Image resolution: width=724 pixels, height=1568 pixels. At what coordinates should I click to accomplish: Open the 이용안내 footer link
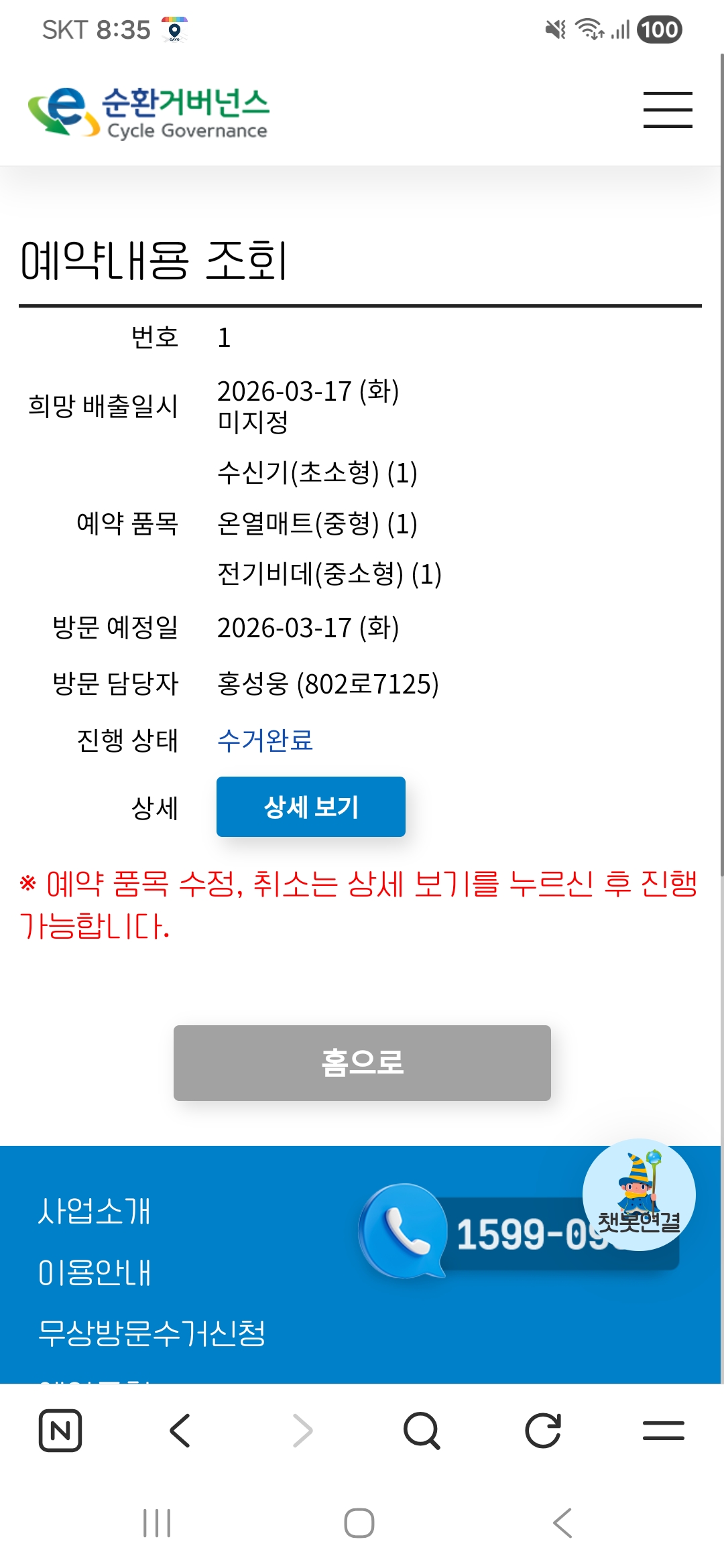coord(95,1272)
